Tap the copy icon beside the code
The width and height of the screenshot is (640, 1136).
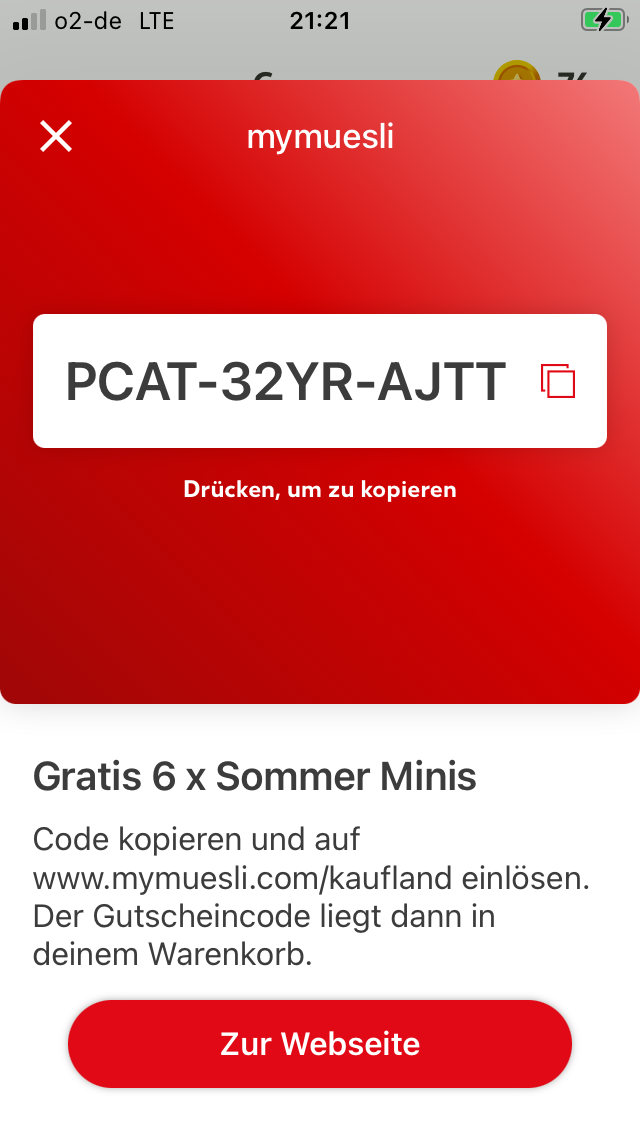click(558, 381)
